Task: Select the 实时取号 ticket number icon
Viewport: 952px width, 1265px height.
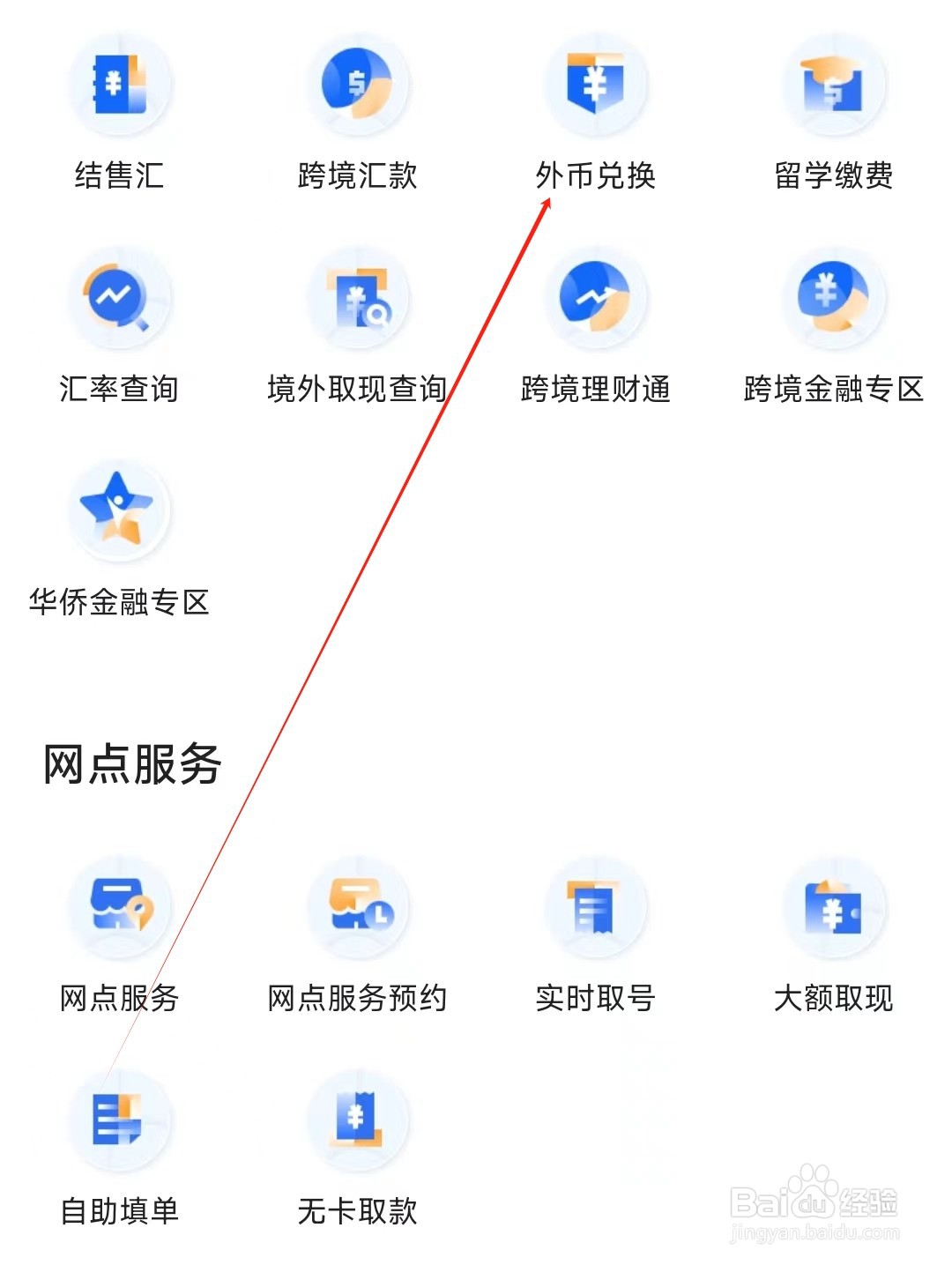Action: click(595, 908)
